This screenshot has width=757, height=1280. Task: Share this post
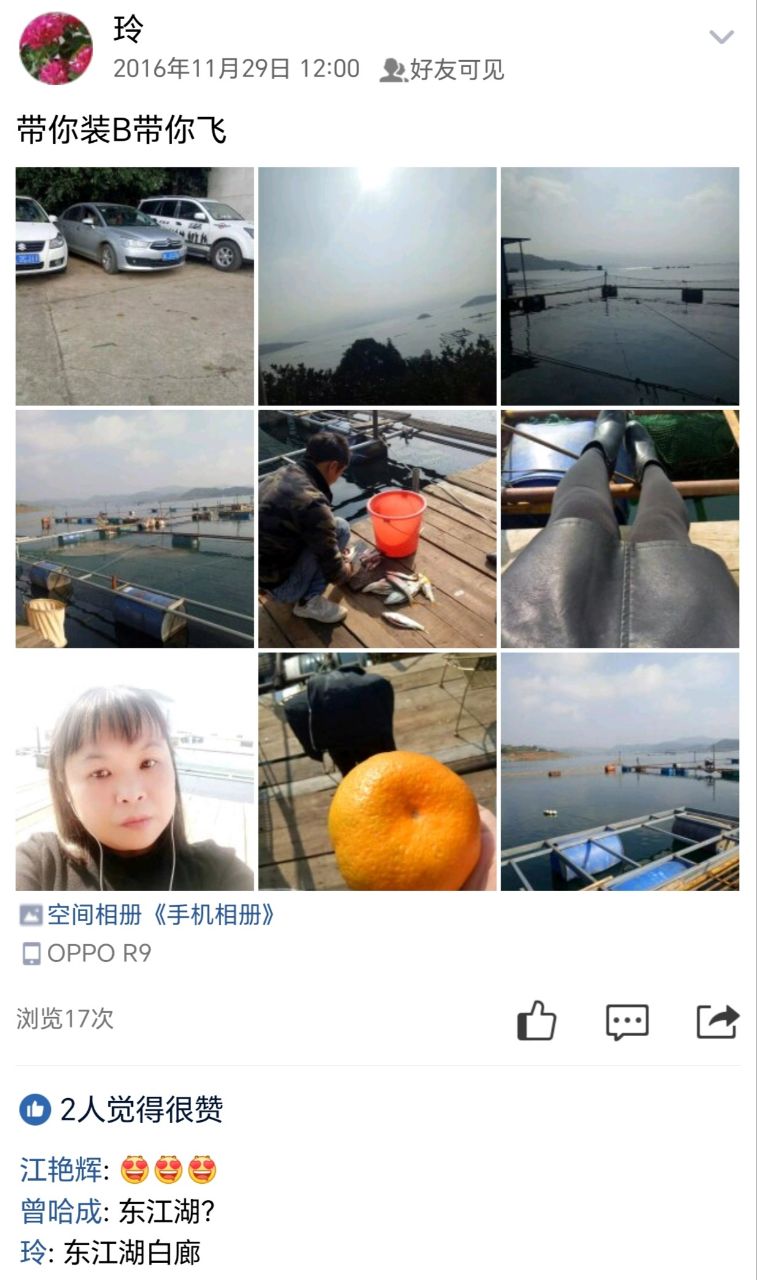(x=717, y=1021)
